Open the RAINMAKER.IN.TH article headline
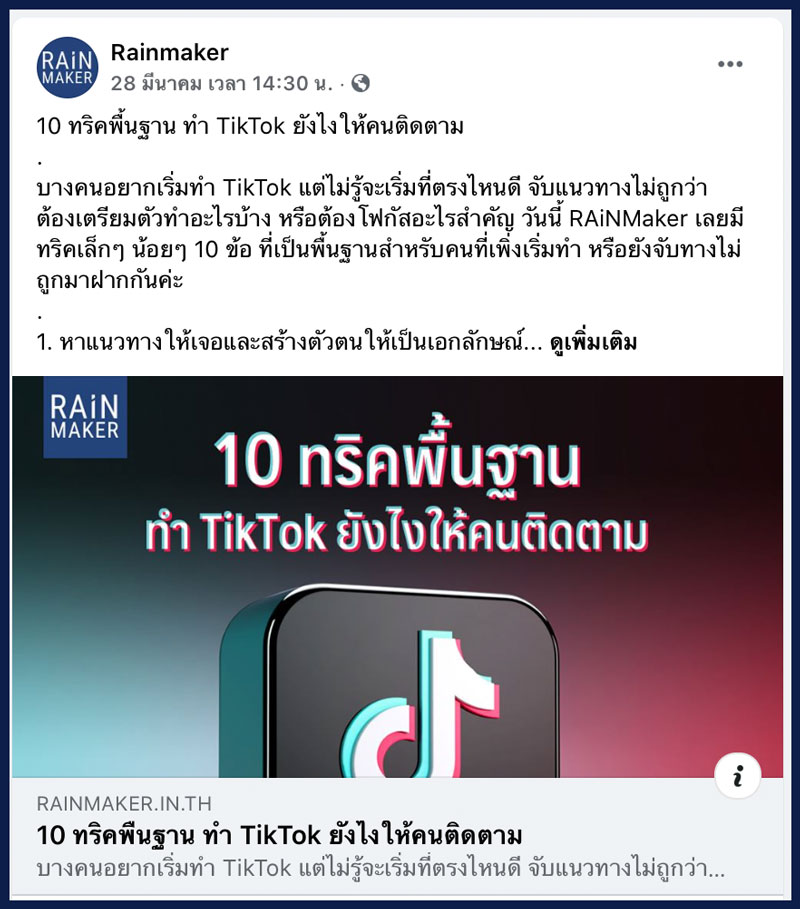 [x=280, y=835]
